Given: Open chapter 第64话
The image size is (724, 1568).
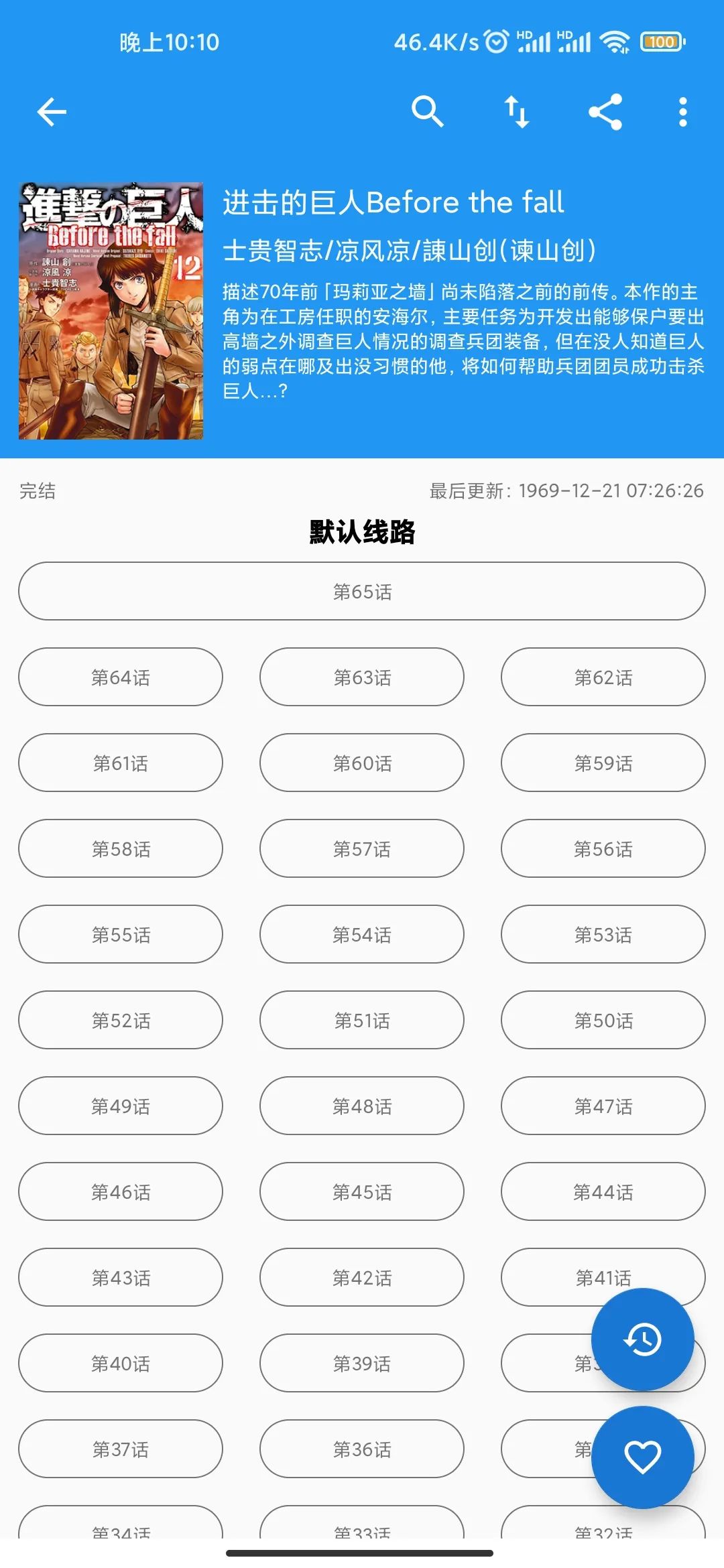Looking at the screenshot, I should (x=121, y=677).
